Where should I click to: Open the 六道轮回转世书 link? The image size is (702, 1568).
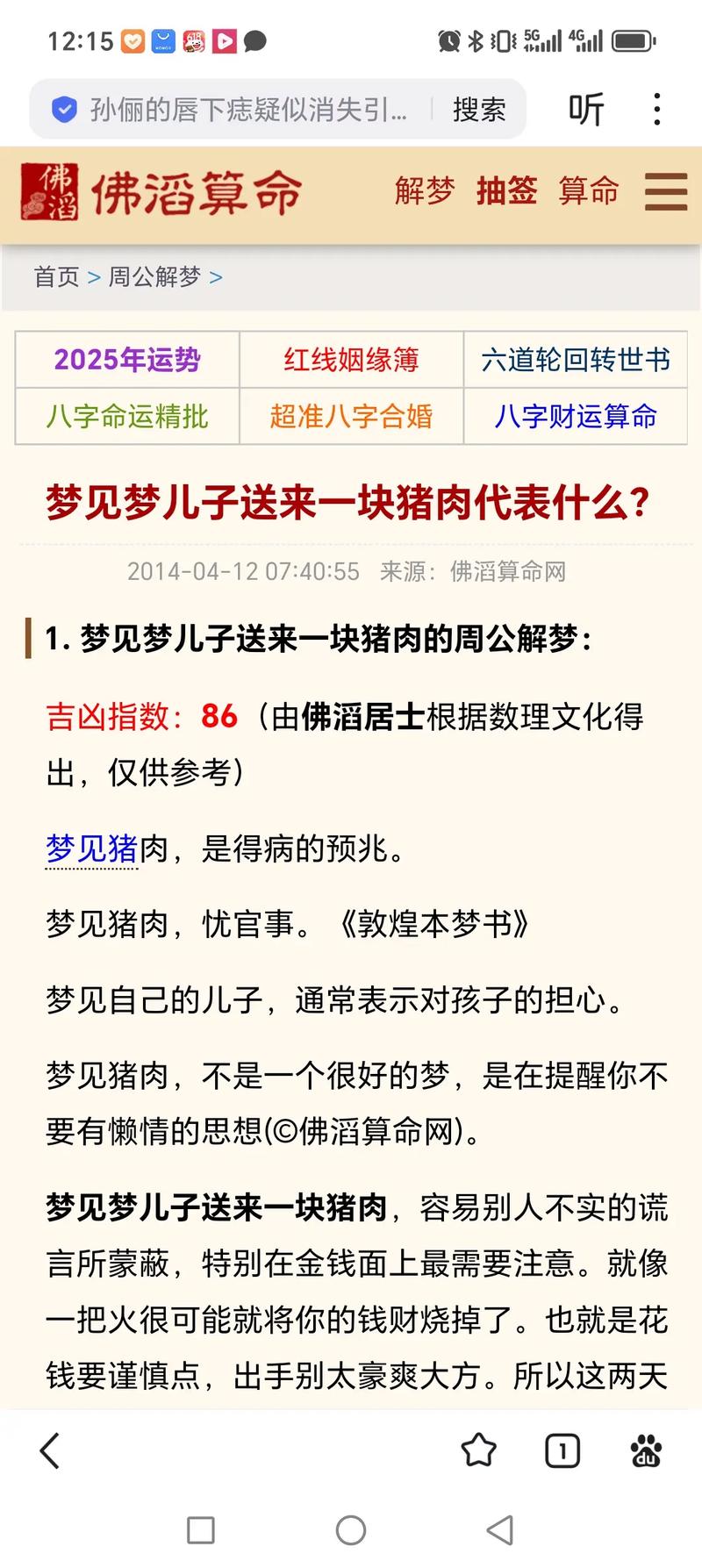click(576, 360)
